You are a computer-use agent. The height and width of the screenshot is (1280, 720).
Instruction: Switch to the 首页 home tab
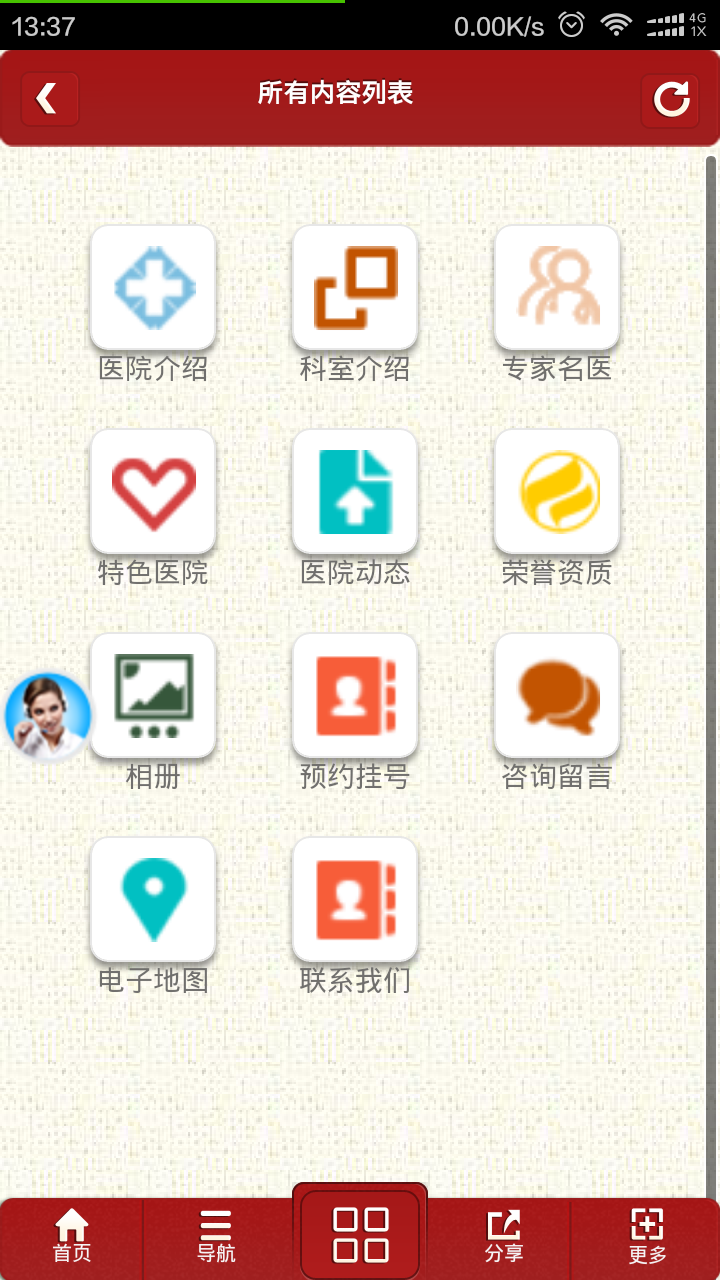tap(72, 1236)
